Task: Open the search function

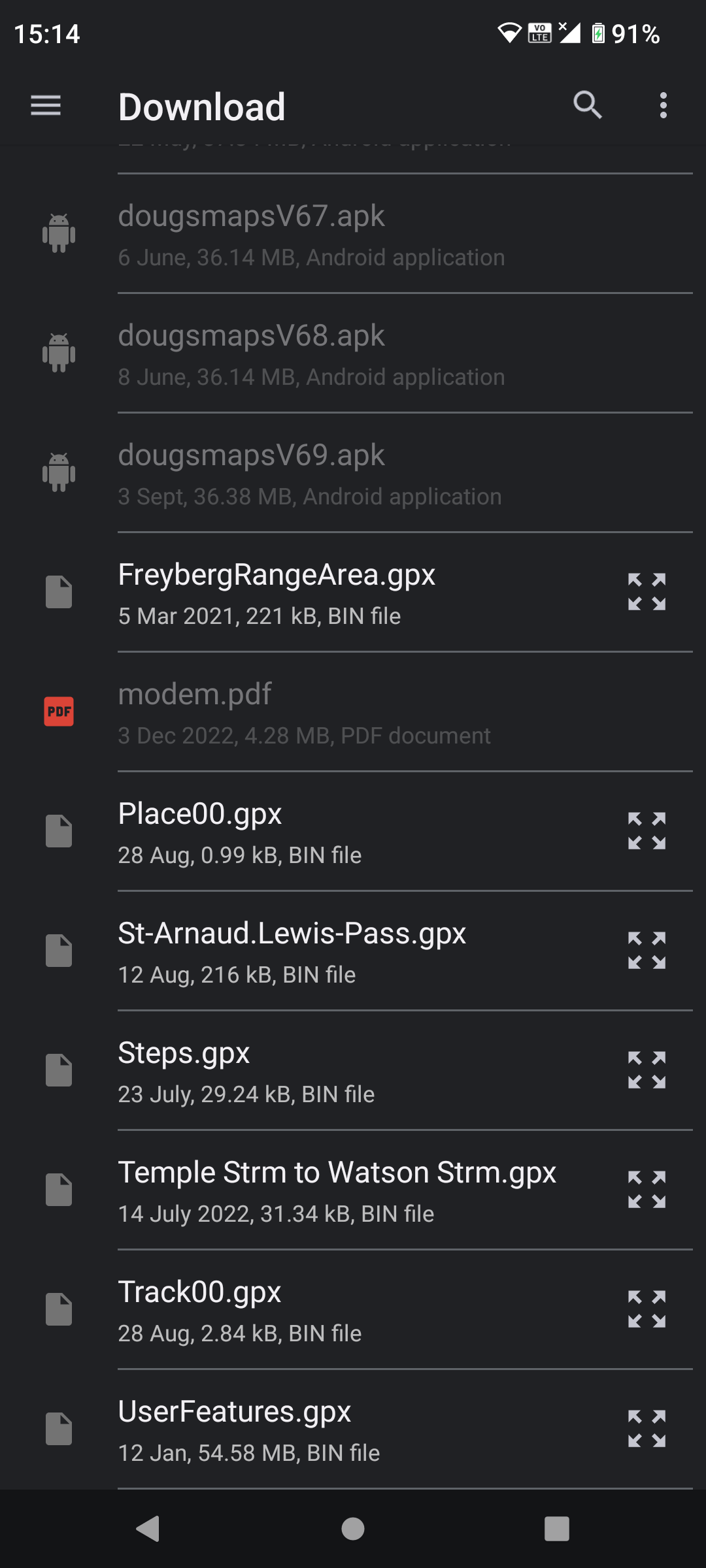Action: click(586, 105)
